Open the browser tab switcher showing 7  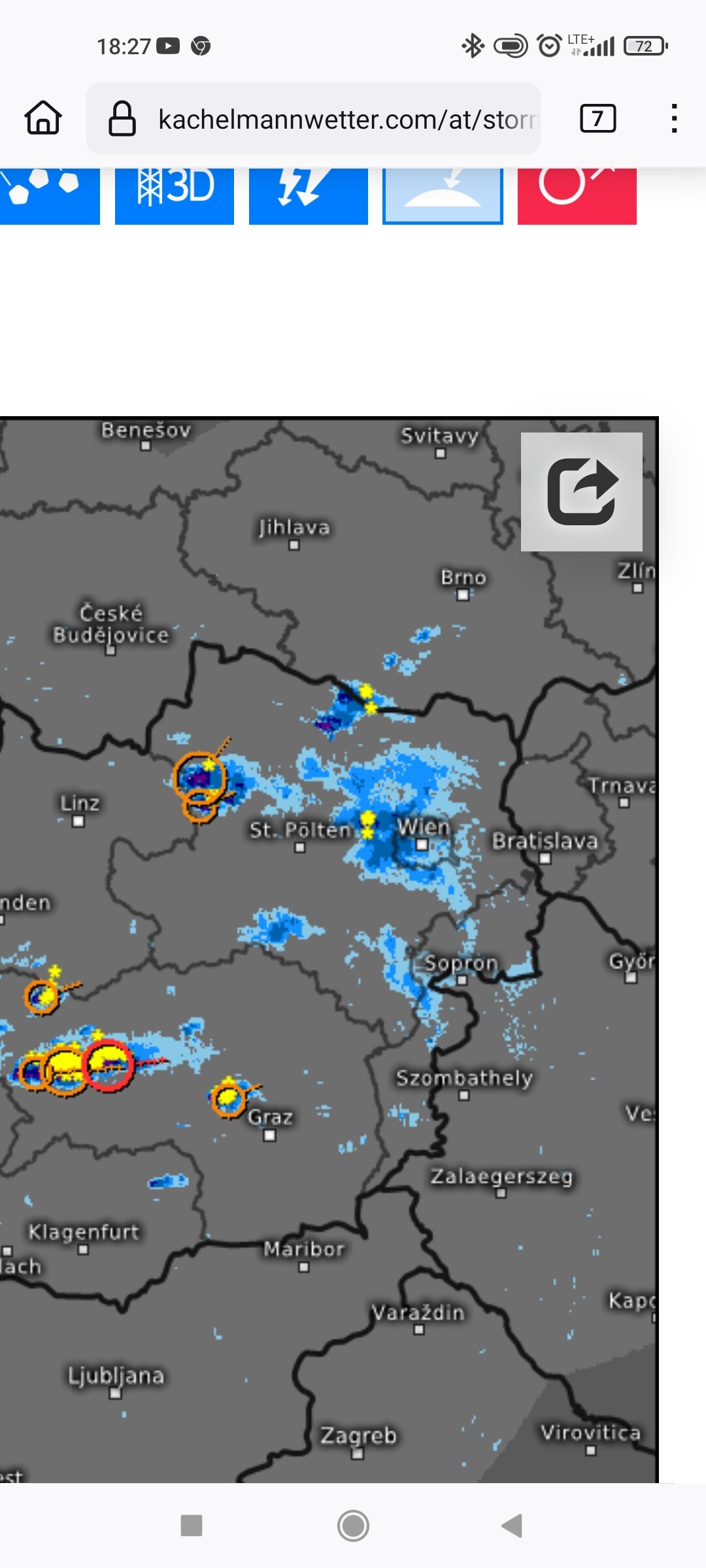[598, 119]
